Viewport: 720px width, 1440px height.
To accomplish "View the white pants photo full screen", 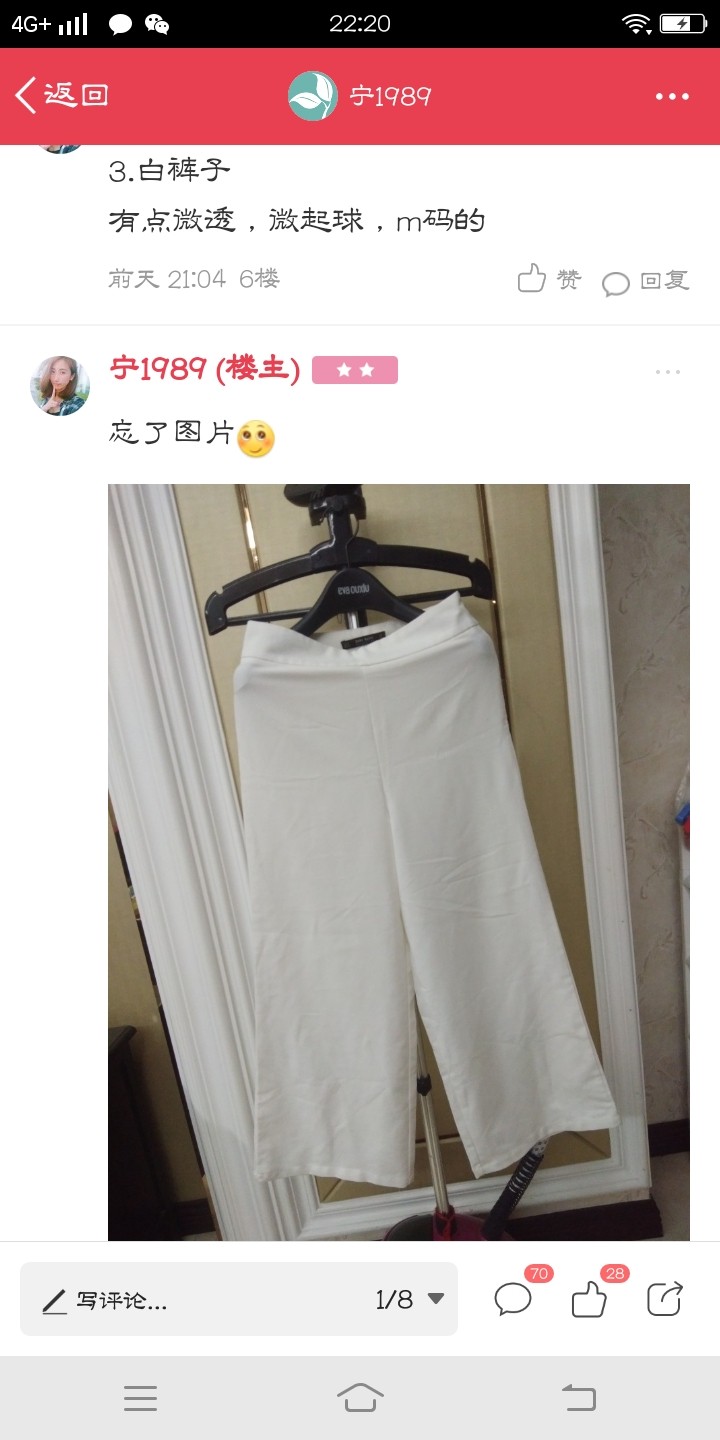I will click(399, 862).
